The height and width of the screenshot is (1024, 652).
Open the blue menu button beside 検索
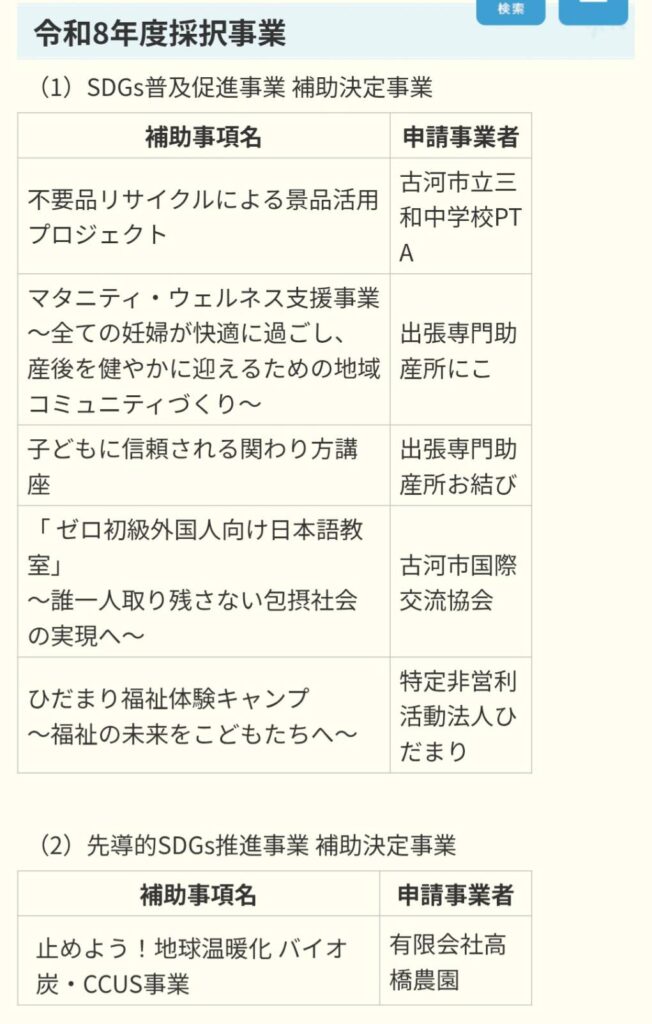(x=593, y=11)
